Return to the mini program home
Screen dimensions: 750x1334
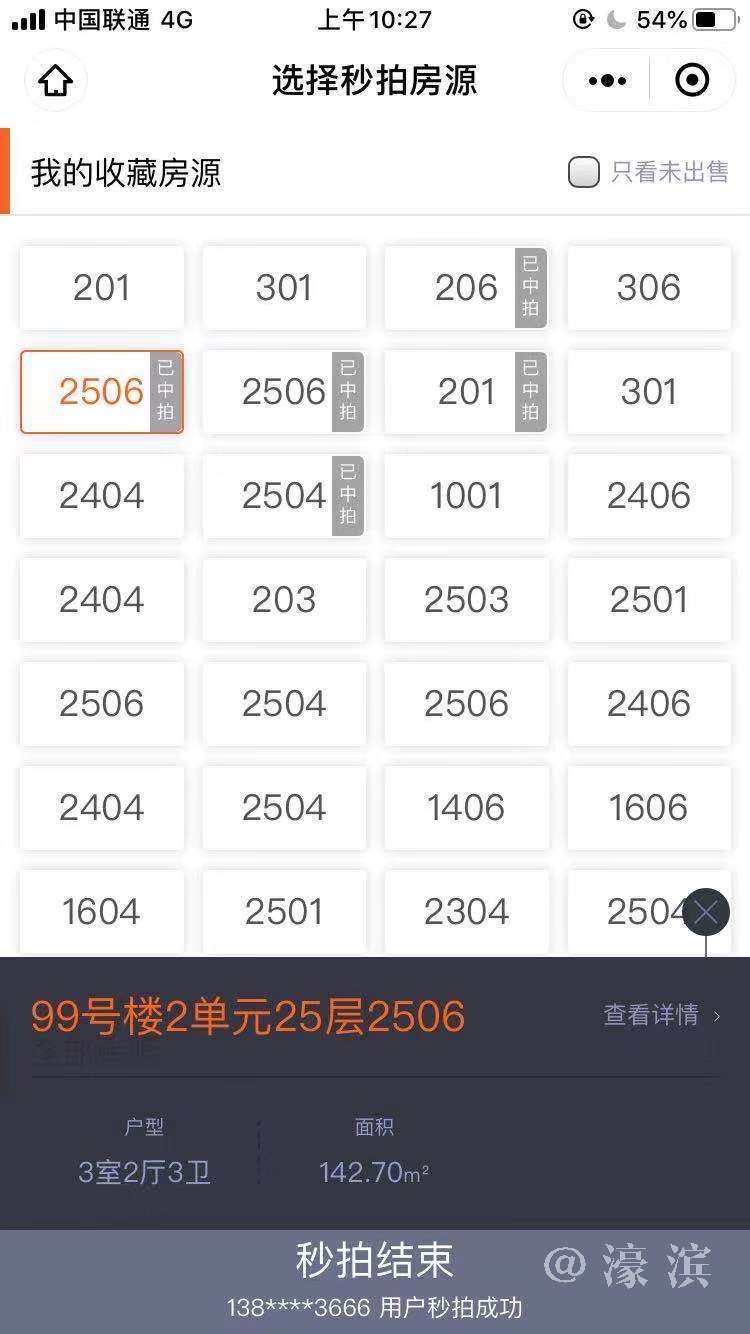click(x=55, y=81)
